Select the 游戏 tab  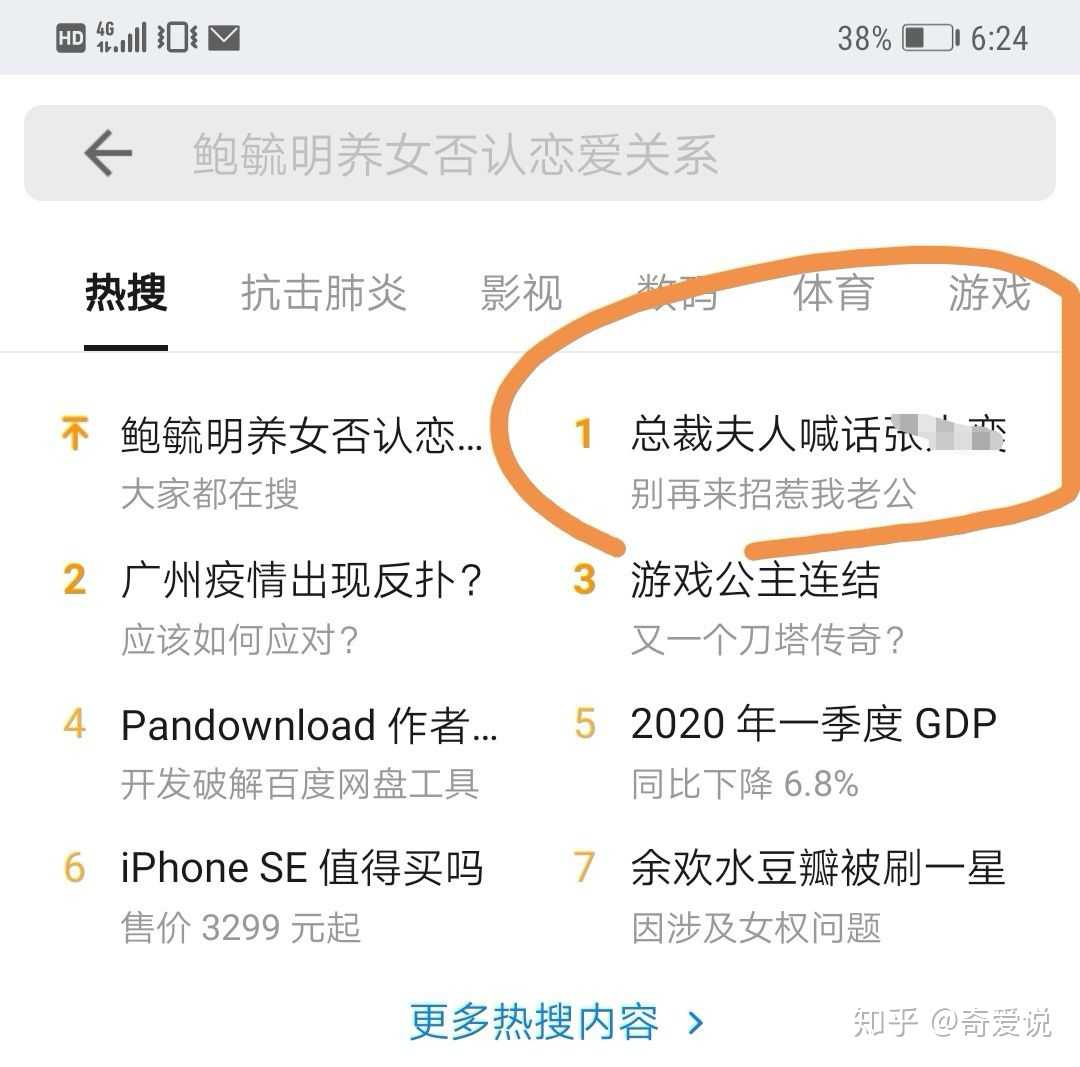[988, 293]
